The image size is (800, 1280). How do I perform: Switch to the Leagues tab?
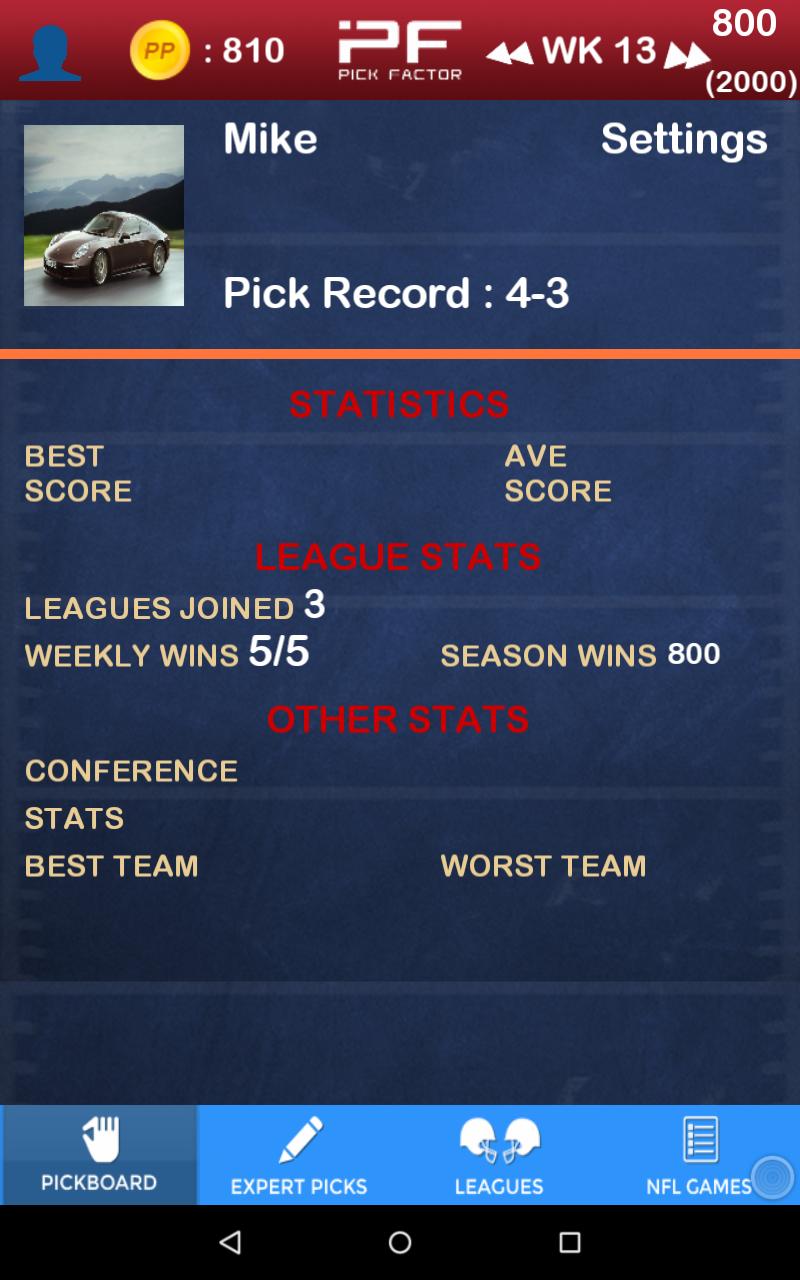(499, 1155)
